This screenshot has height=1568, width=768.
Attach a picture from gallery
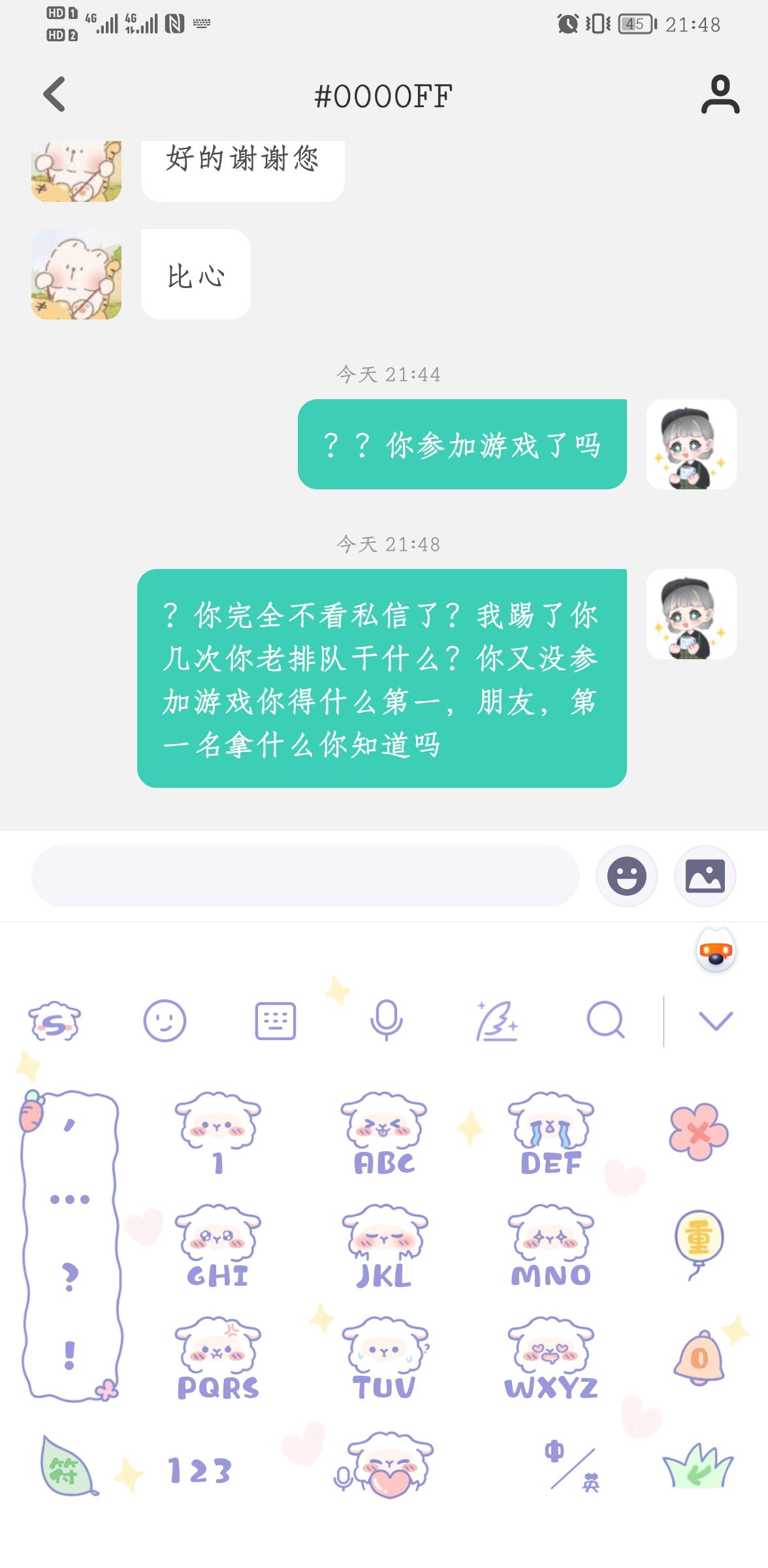pyautogui.click(x=705, y=876)
